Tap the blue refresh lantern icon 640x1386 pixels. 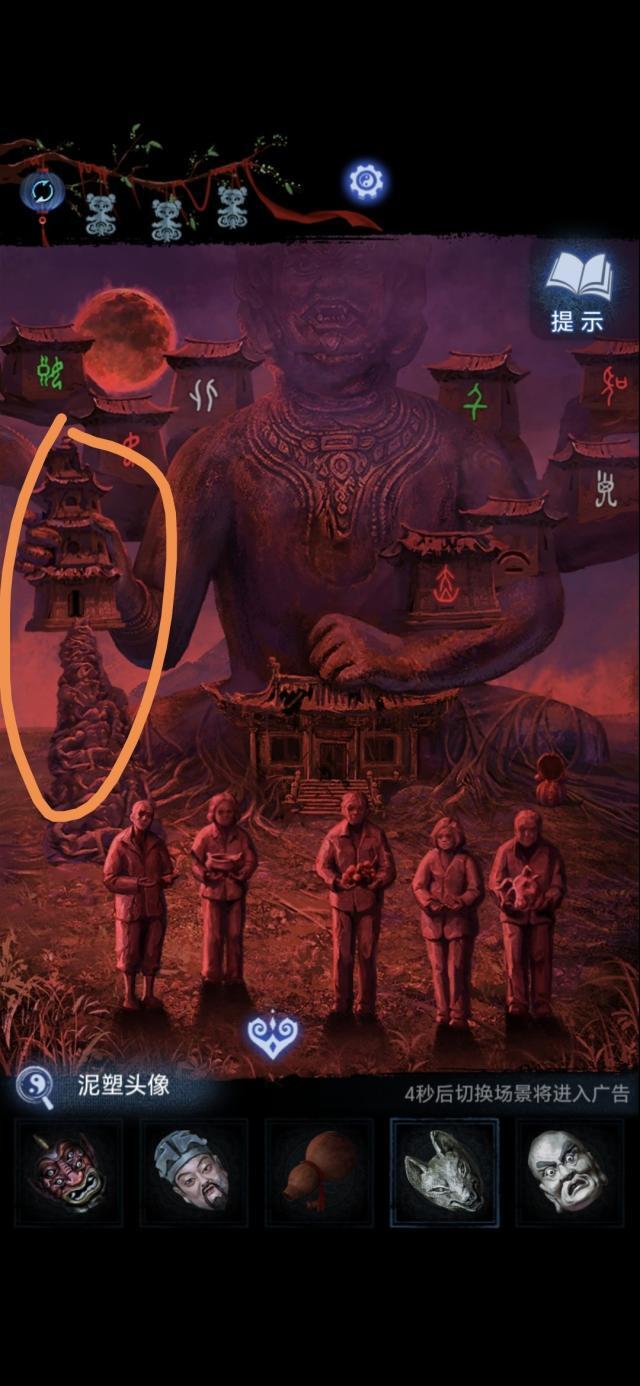coord(42,189)
